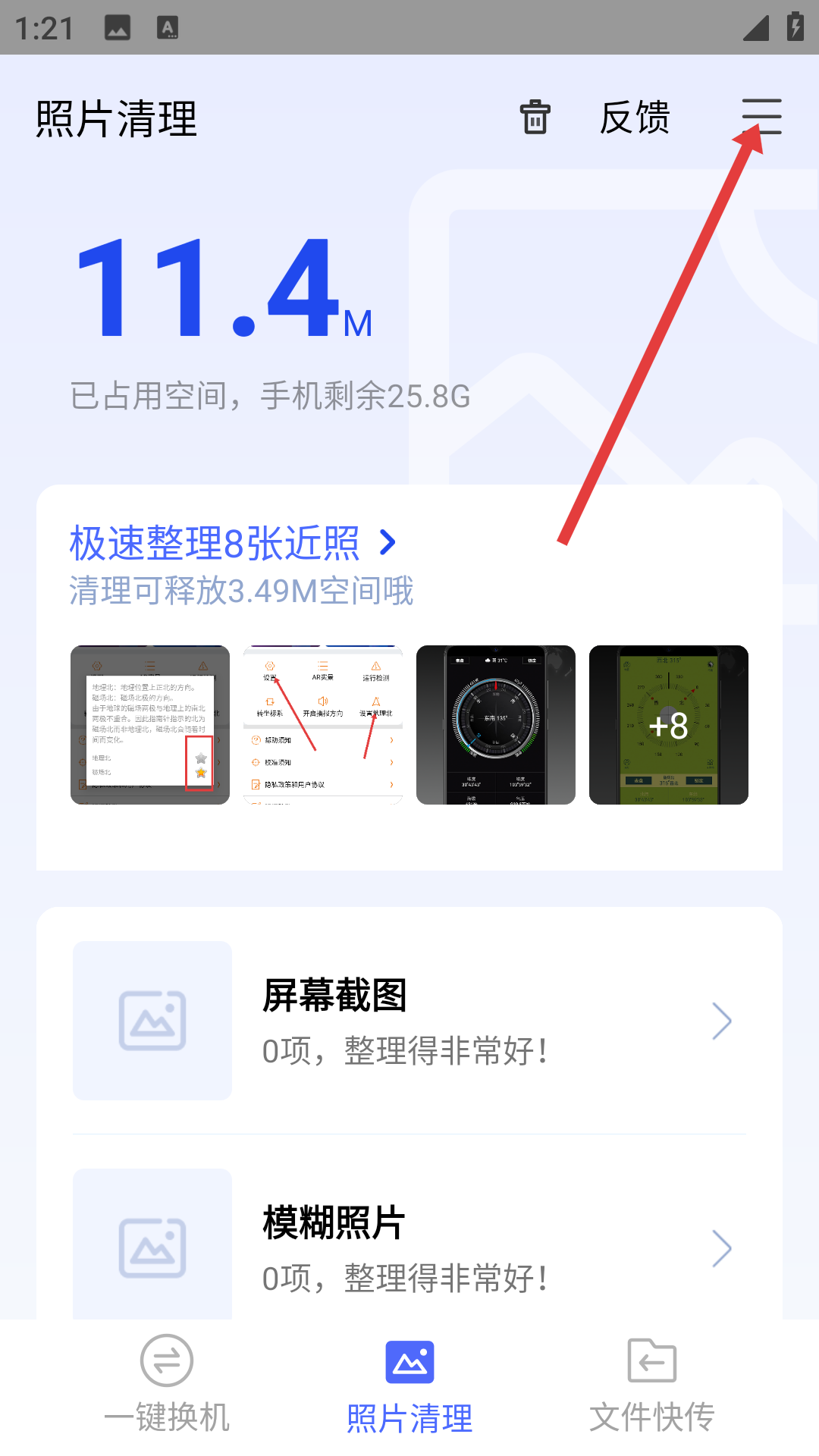Viewport: 819px width, 1456px height.
Task: Open the first recent photo thumbnail
Action: pos(150,725)
